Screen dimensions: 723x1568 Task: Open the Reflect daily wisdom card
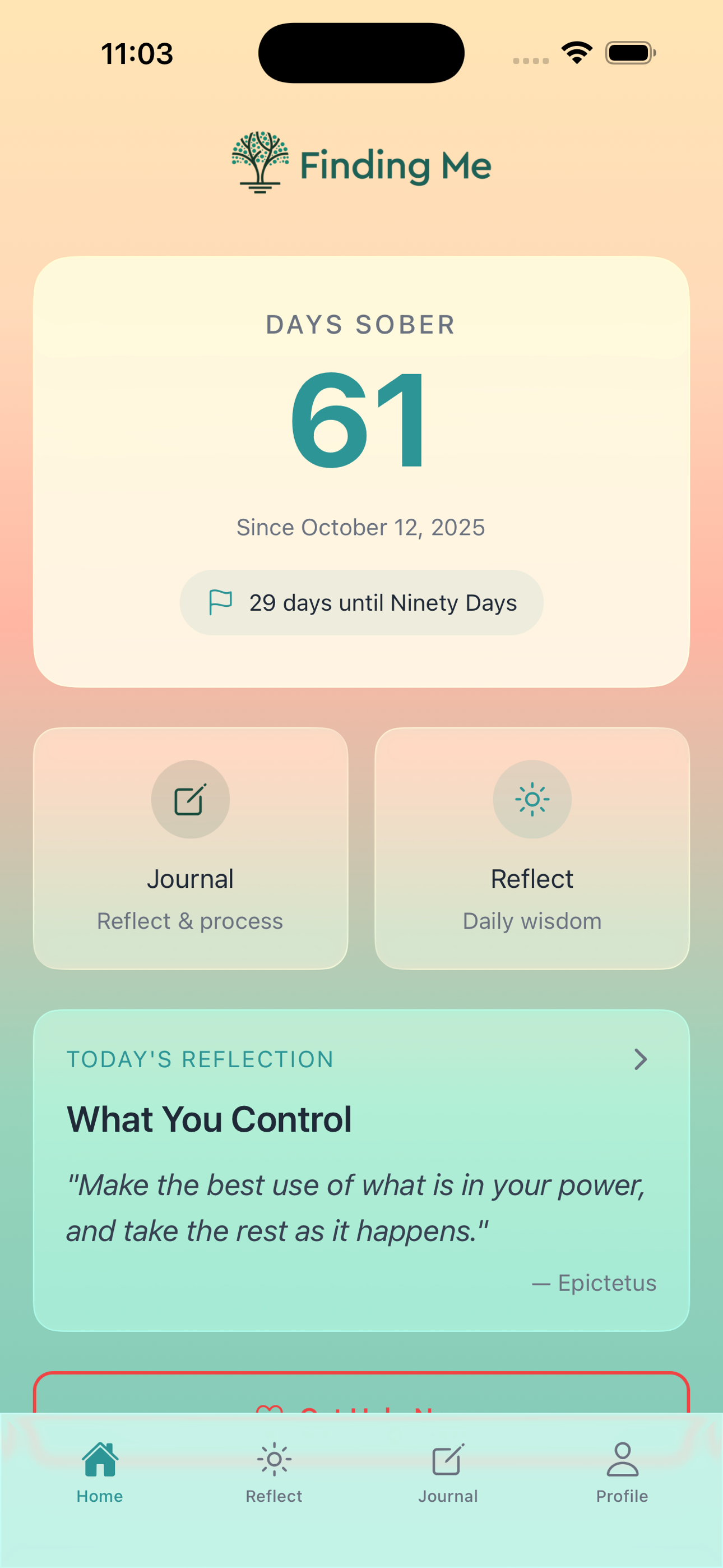pos(532,847)
